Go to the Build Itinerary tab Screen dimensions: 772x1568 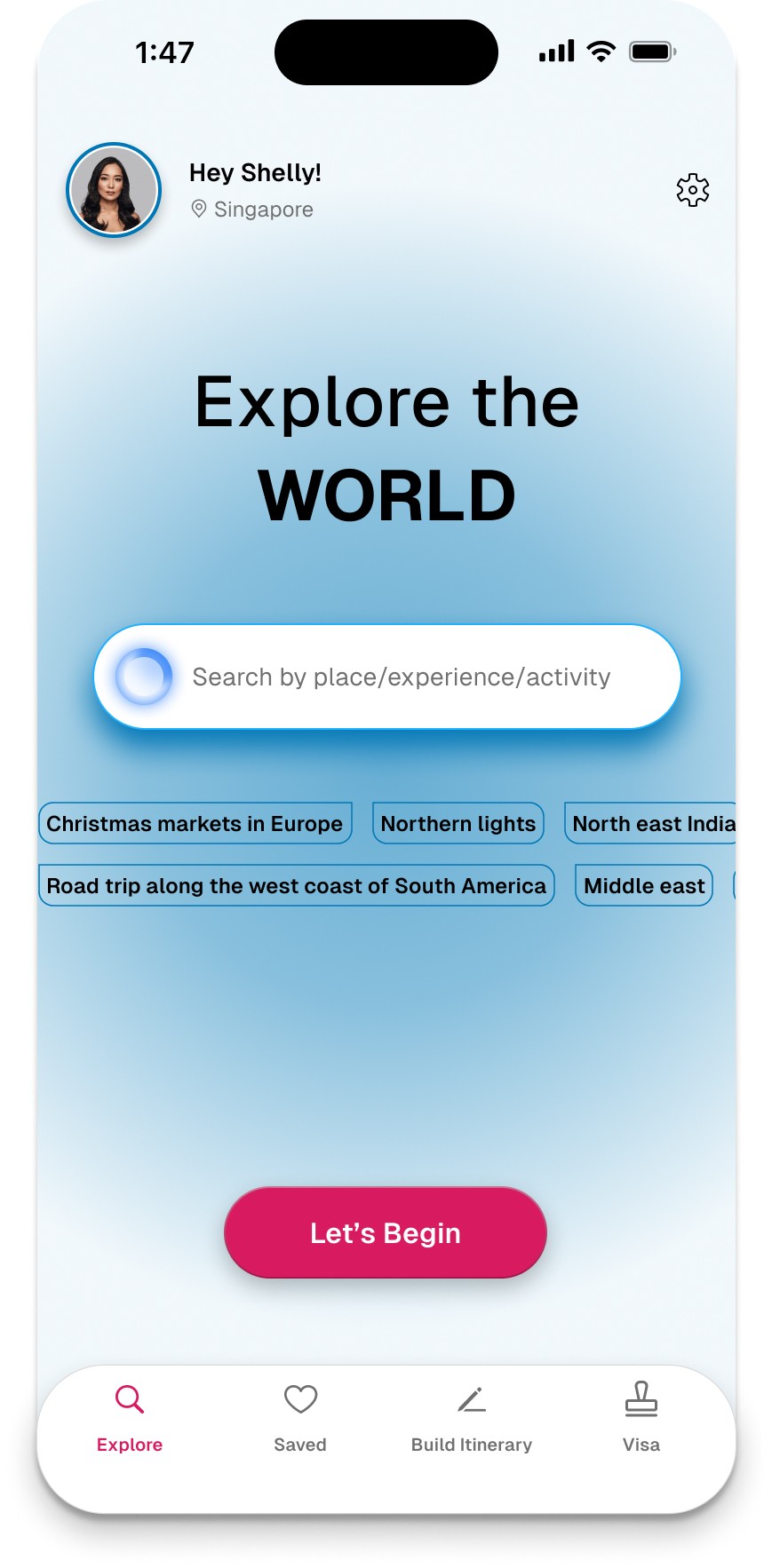pos(472,1418)
